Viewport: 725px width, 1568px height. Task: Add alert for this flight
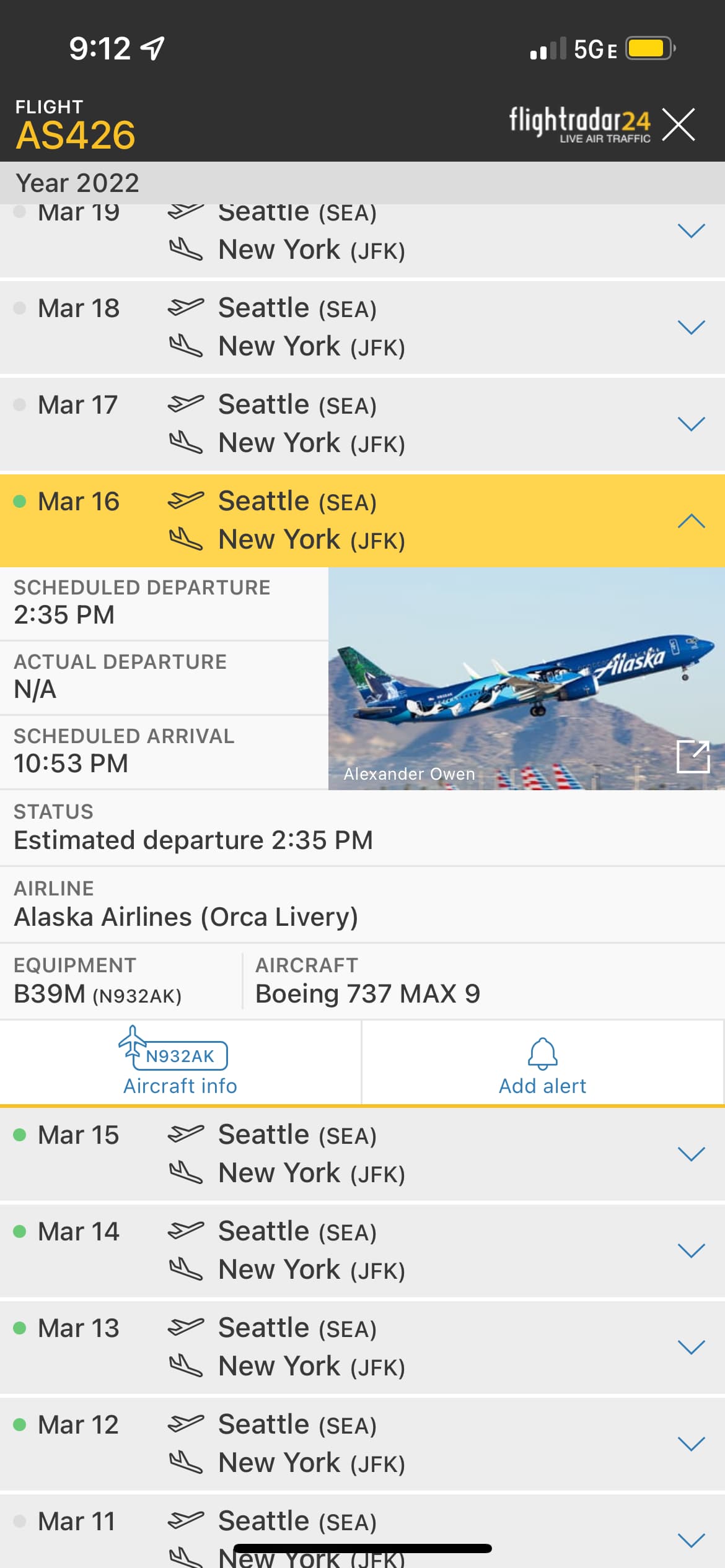coord(542,1062)
